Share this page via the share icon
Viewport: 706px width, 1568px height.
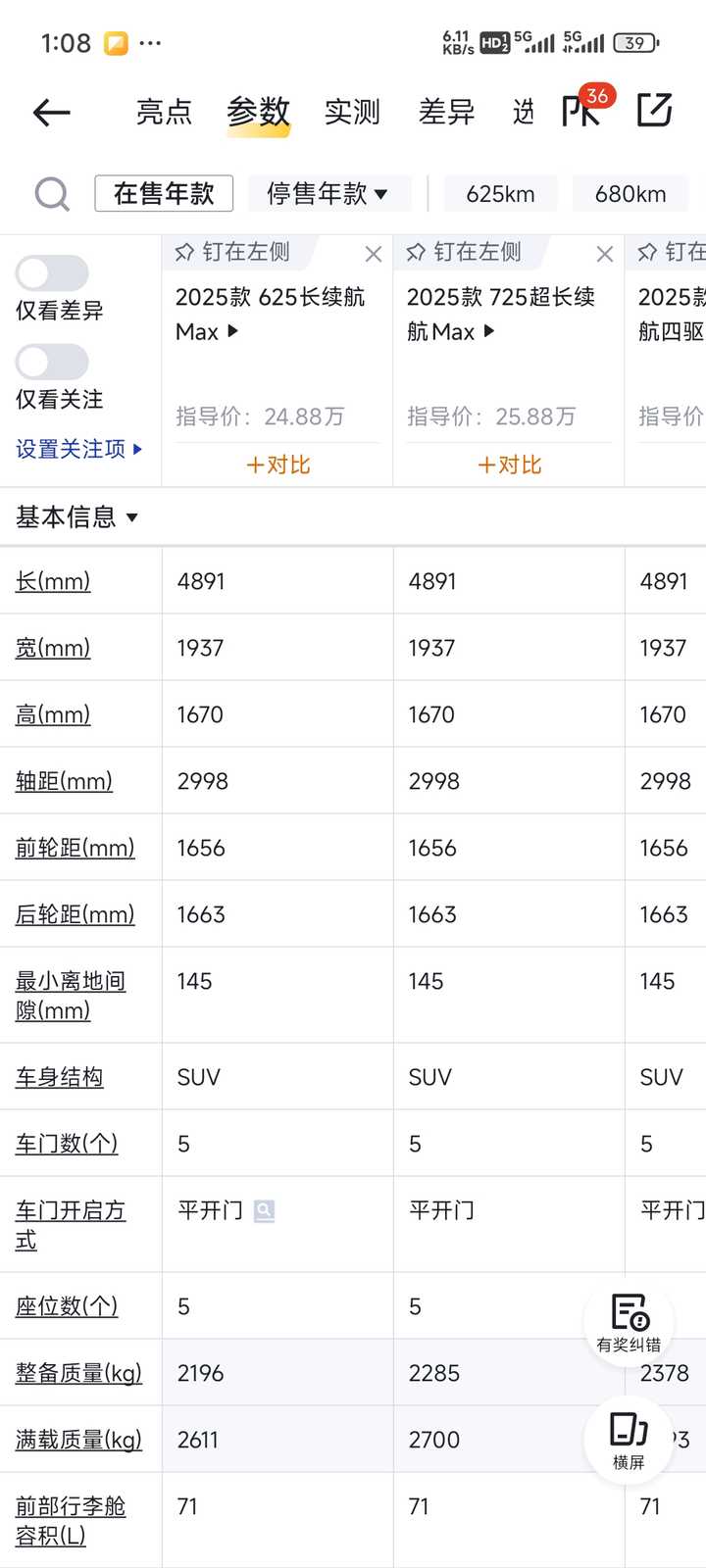pyautogui.click(x=654, y=110)
